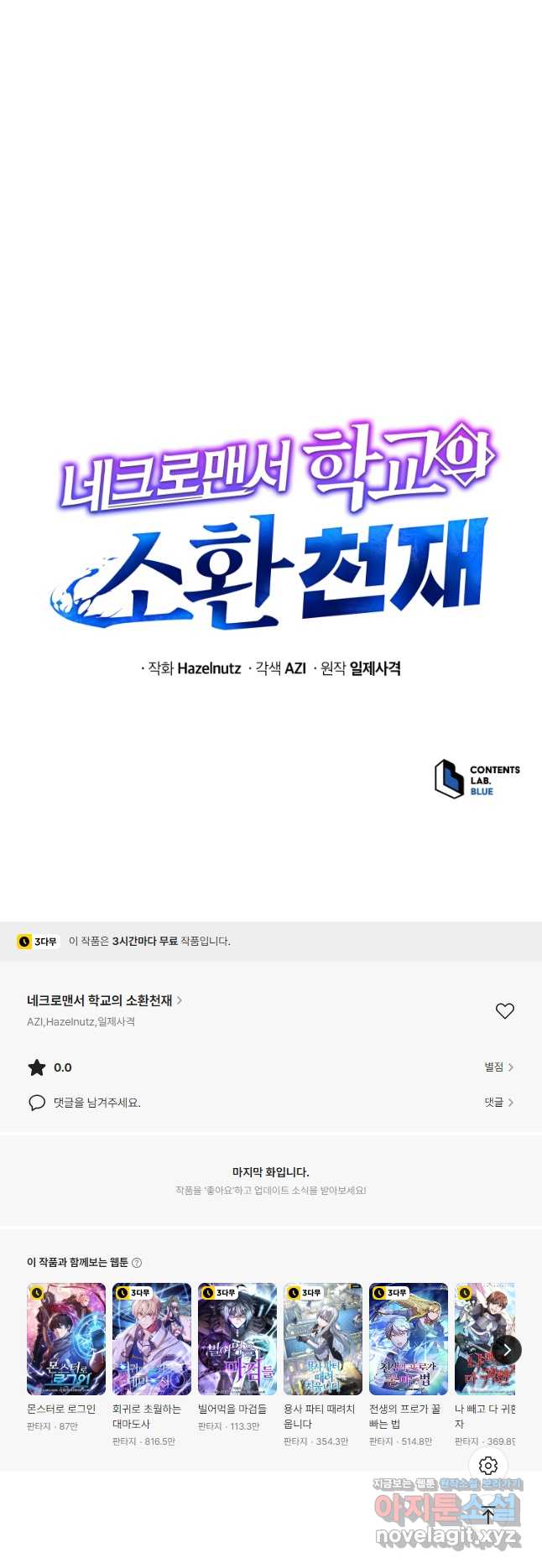
Task: Write a comment via 댓글을 남겨주세요
Action: point(96,1103)
